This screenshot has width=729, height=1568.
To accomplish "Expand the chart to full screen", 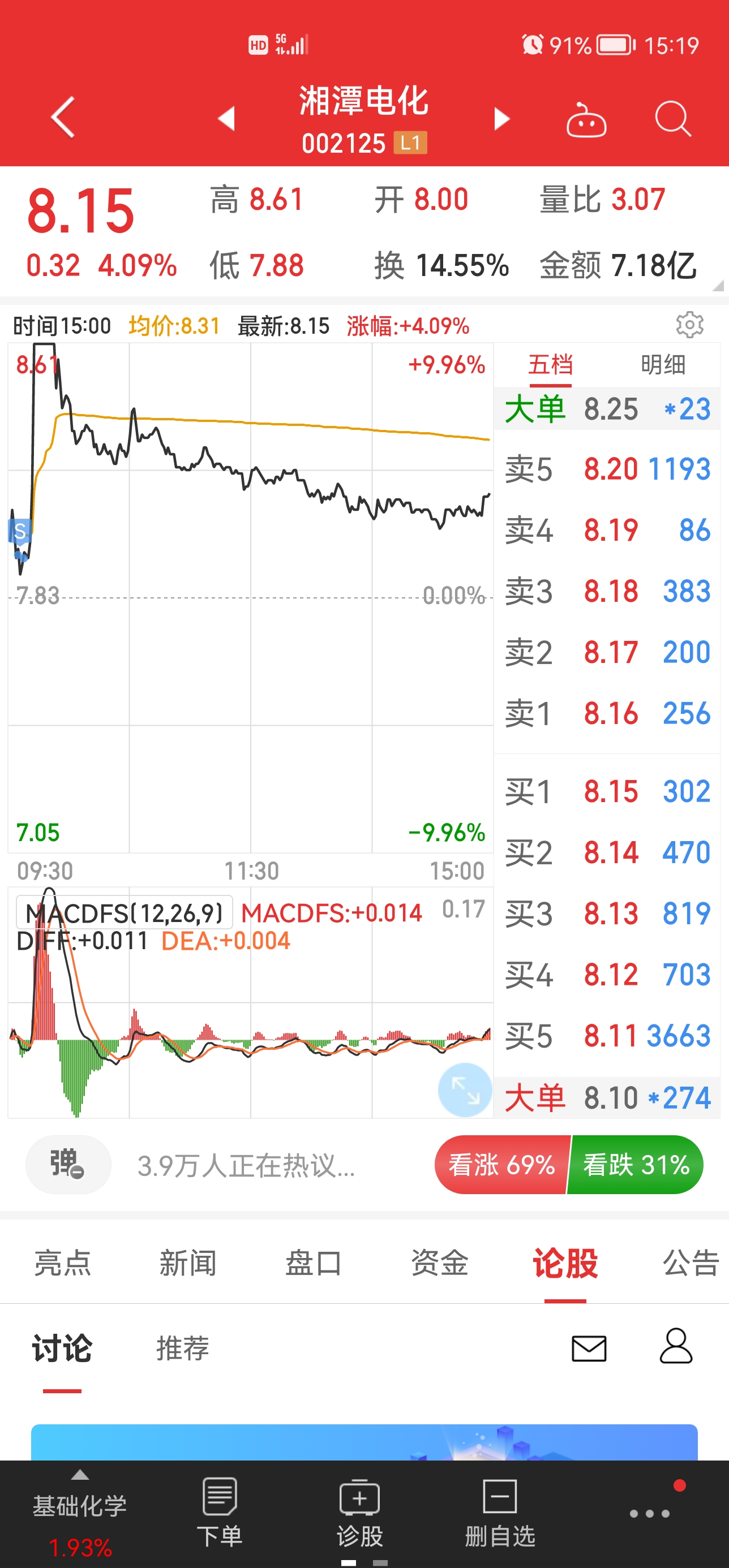I will pyautogui.click(x=465, y=1089).
